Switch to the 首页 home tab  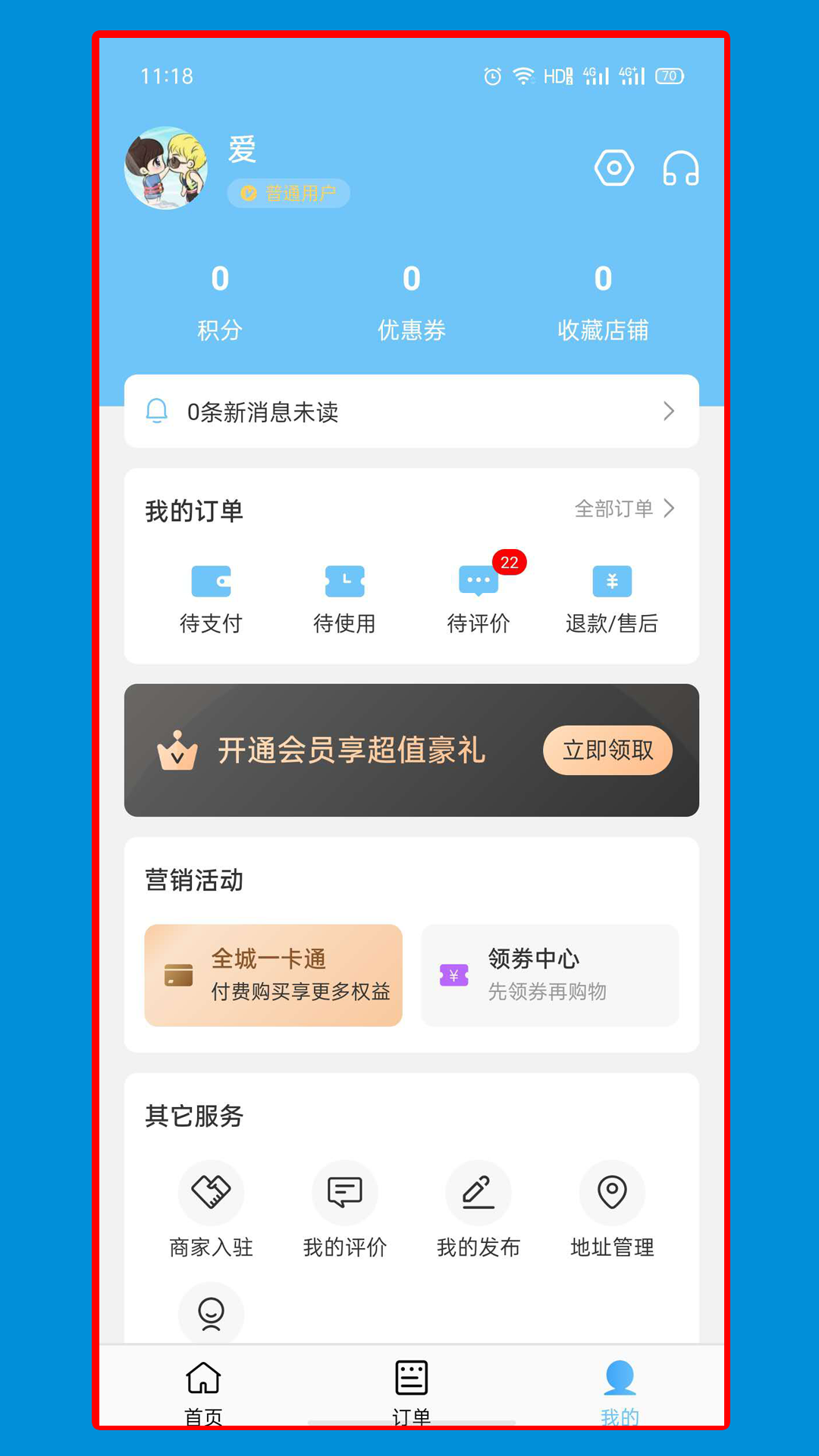pyautogui.click(x=203, y=1389)
